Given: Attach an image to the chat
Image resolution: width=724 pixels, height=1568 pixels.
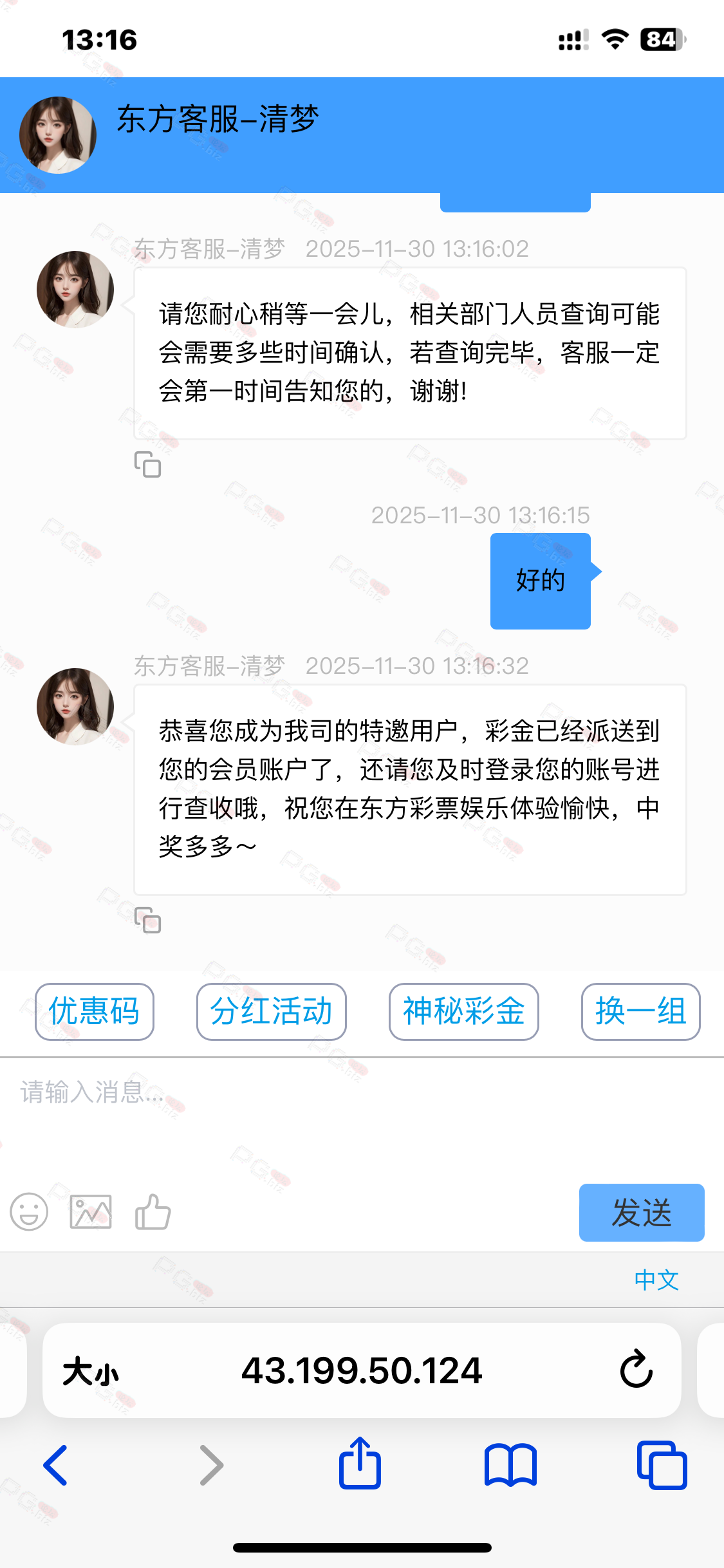Looking at the screenshot, I should pyautogui.click(x=91, y=1212).
